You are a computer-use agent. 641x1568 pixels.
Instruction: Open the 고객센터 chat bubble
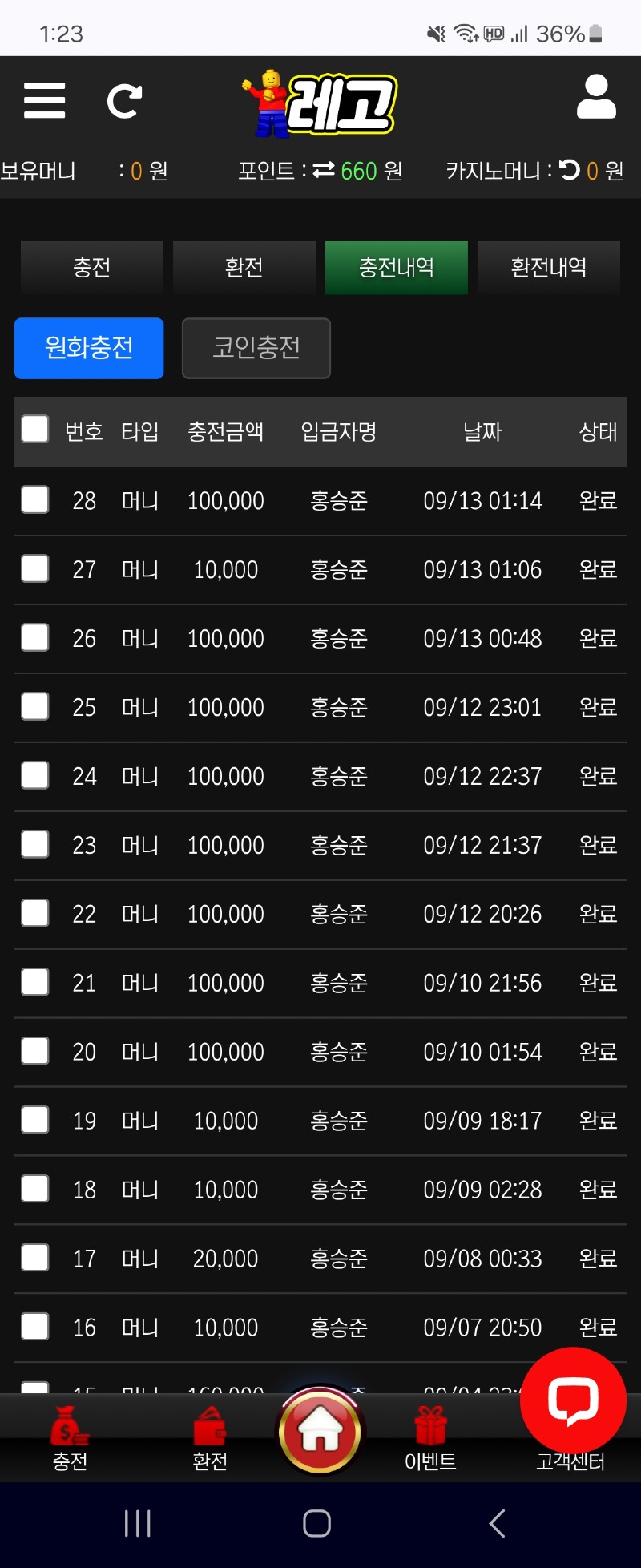(573, 1400)
